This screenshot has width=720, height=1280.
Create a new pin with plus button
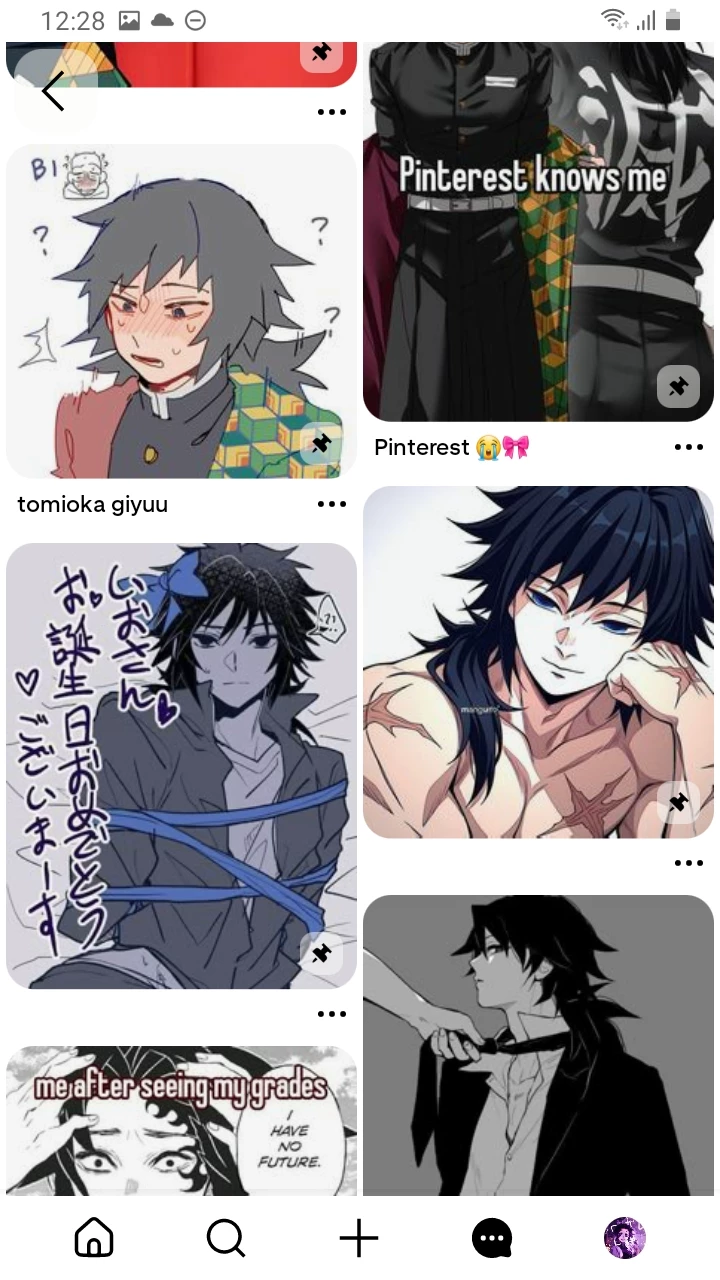click(359, 1239)
